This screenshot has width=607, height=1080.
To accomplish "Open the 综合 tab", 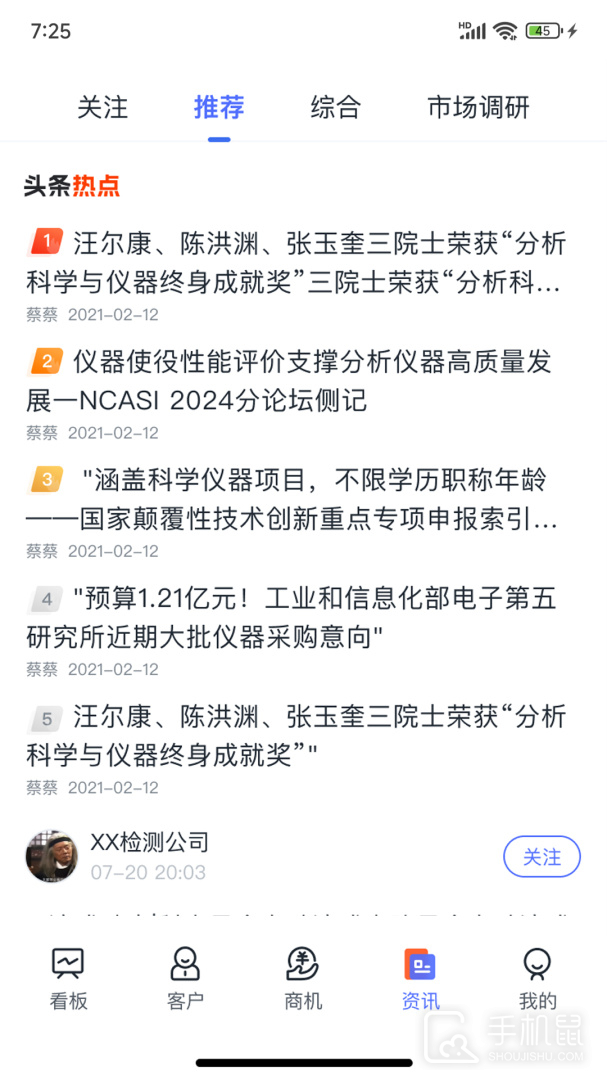I will [x=335, y=107].
